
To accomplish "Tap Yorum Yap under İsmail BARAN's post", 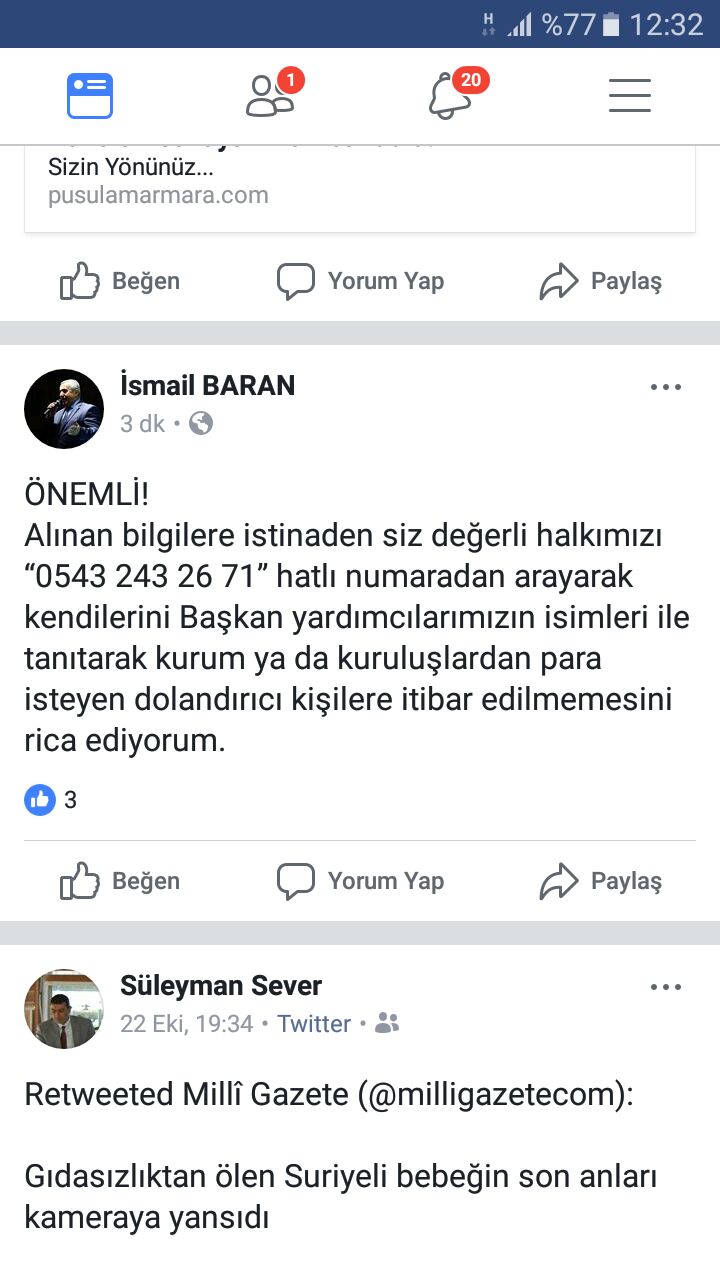I will pyautogui.click(x=360, y=882).
